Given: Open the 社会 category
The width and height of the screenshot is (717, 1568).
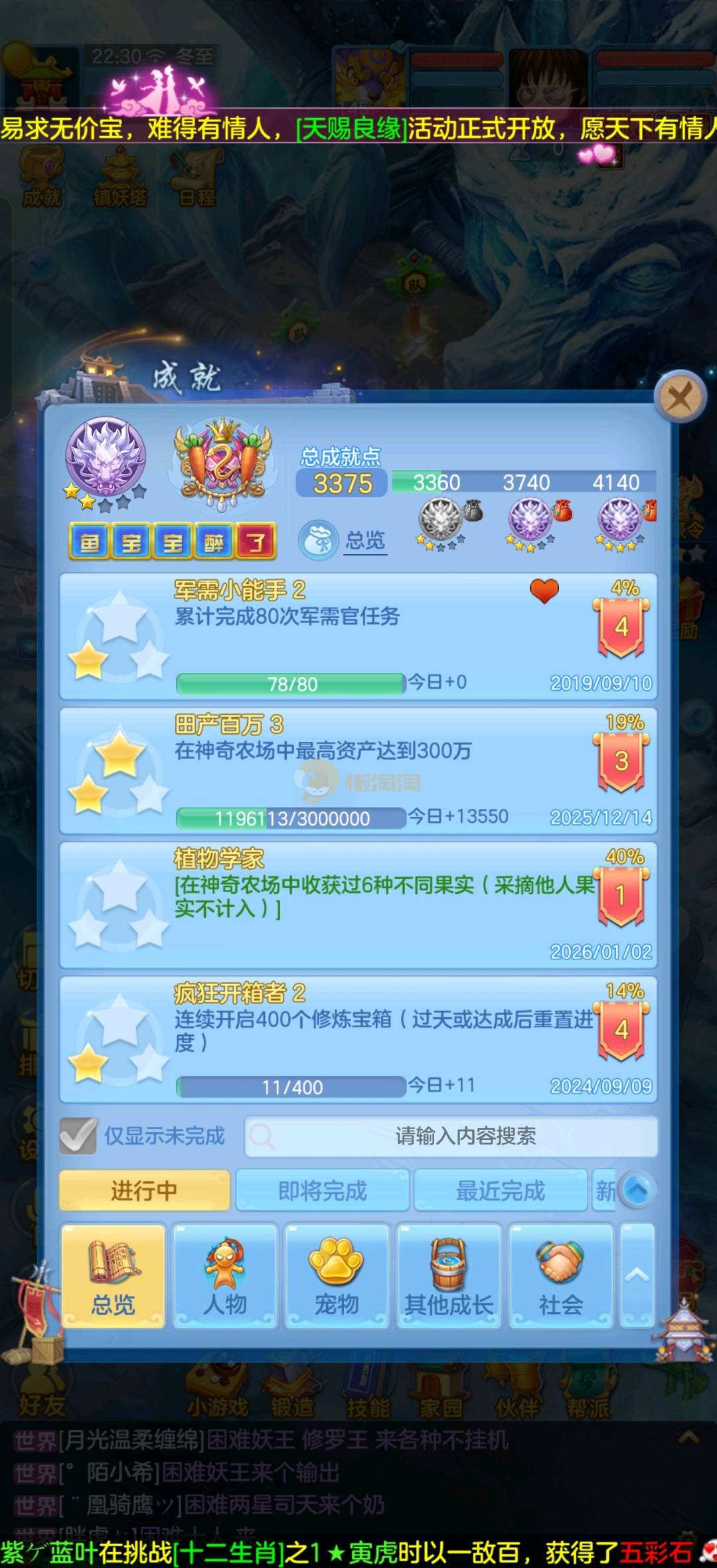Looking at the screenshot, I should (x=561, y=1275).
